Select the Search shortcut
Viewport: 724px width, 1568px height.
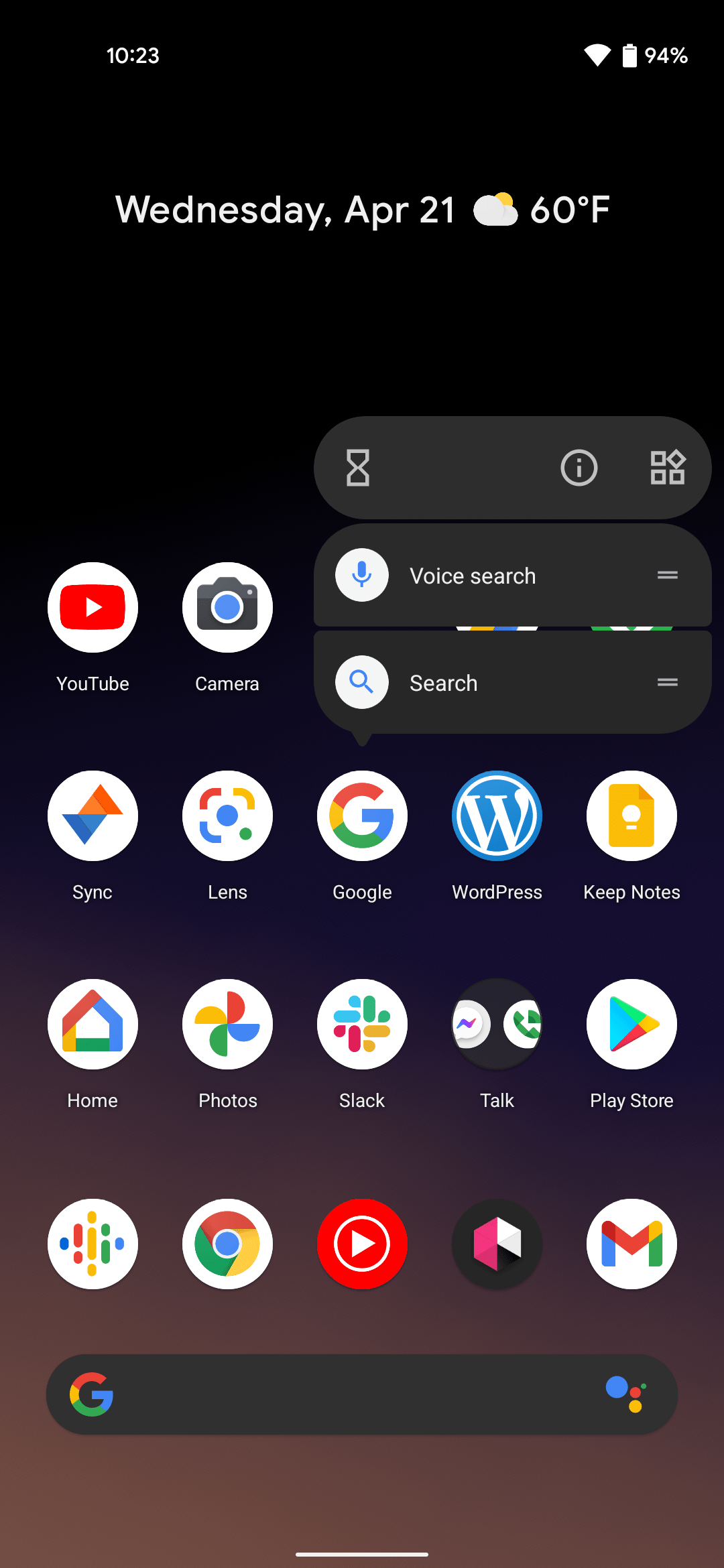point(442,683)
